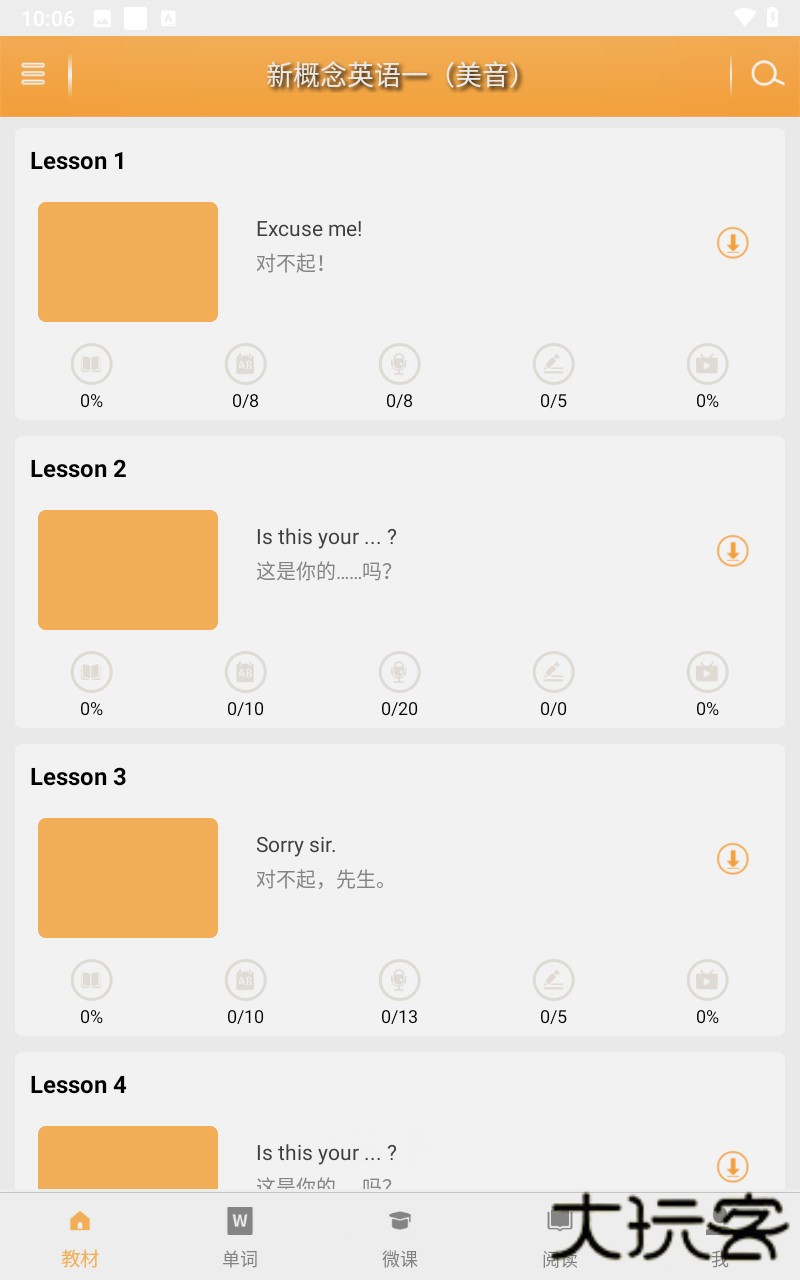
Task: Download Lesson 3 via its download icon
Action: pyautogui.click(x=733, y=859)
